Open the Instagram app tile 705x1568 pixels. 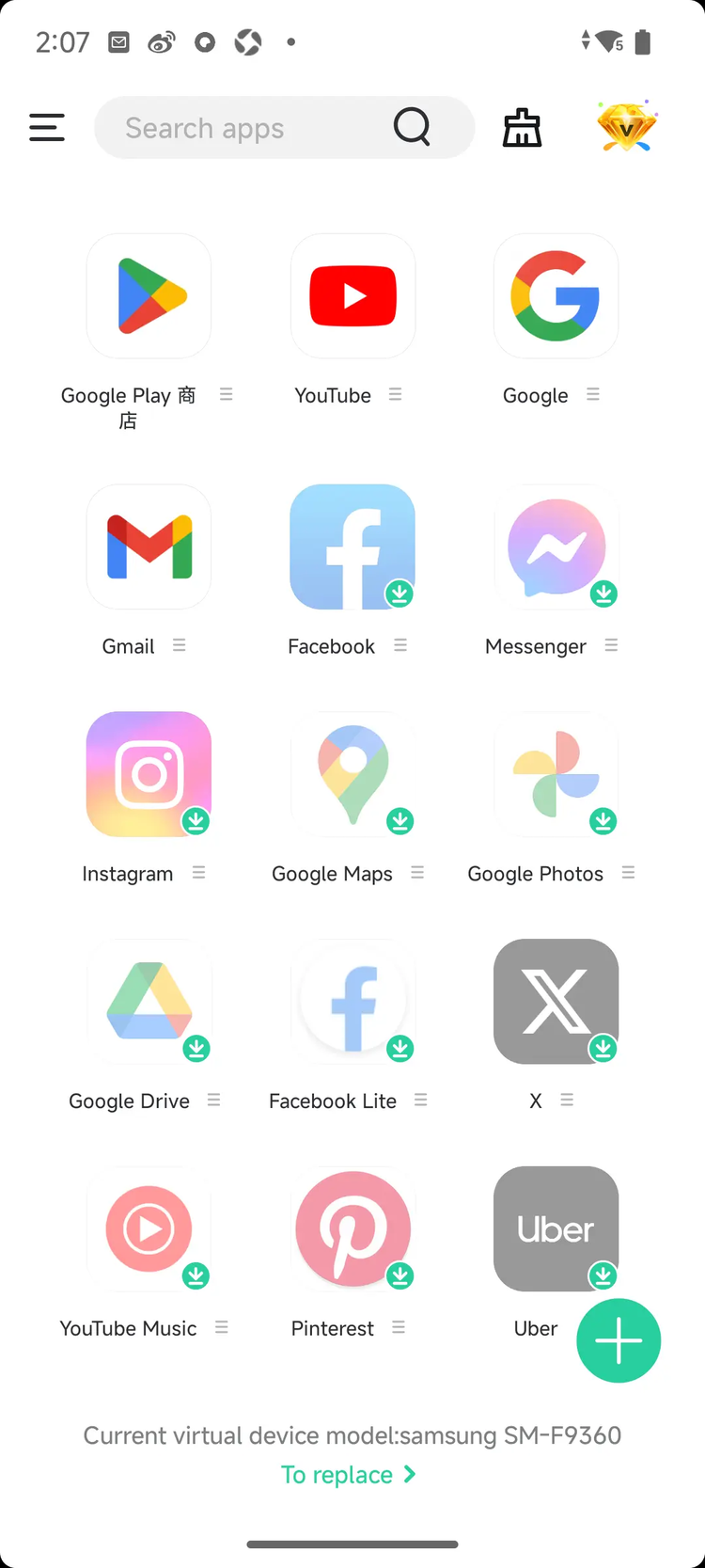pos(149,774)
